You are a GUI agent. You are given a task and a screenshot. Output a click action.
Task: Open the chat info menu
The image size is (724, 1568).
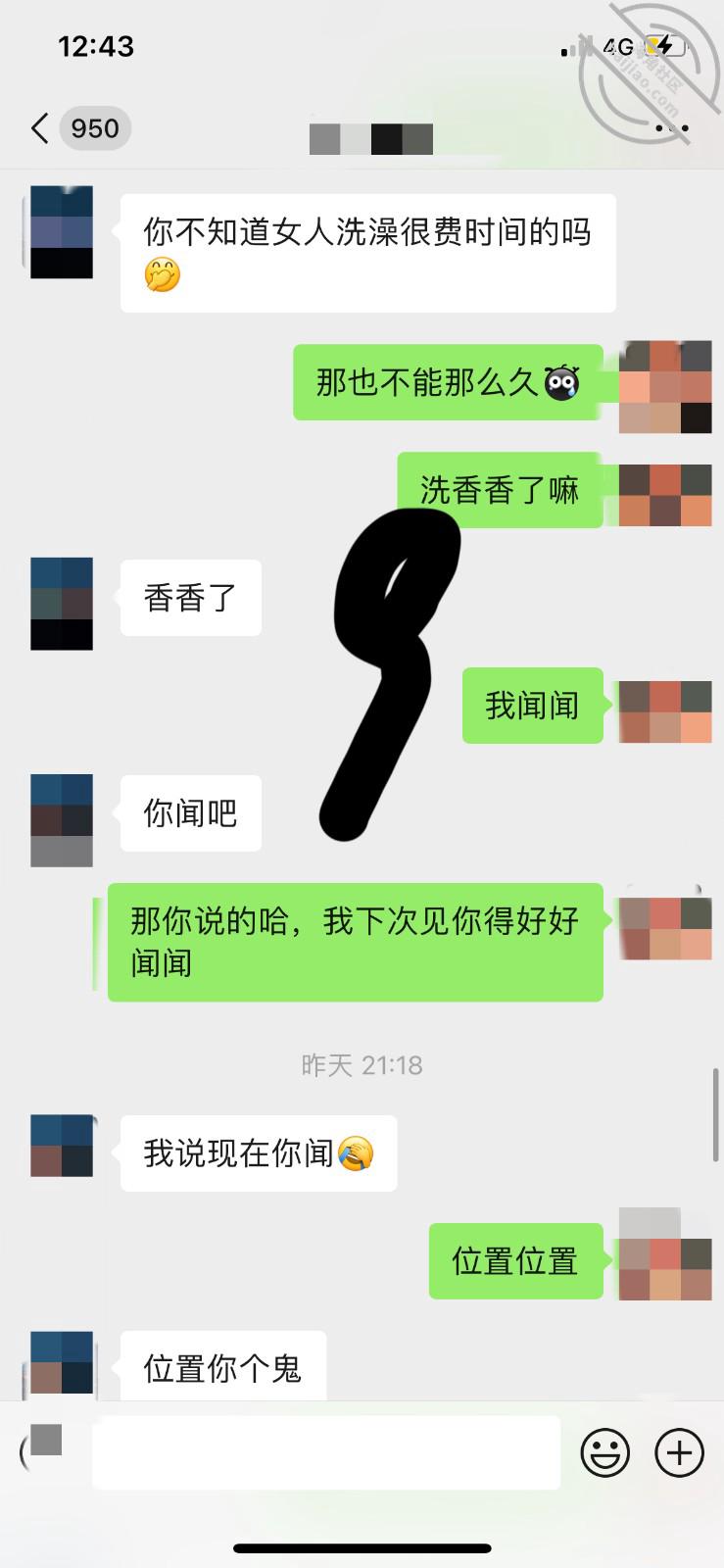point(671,128)
